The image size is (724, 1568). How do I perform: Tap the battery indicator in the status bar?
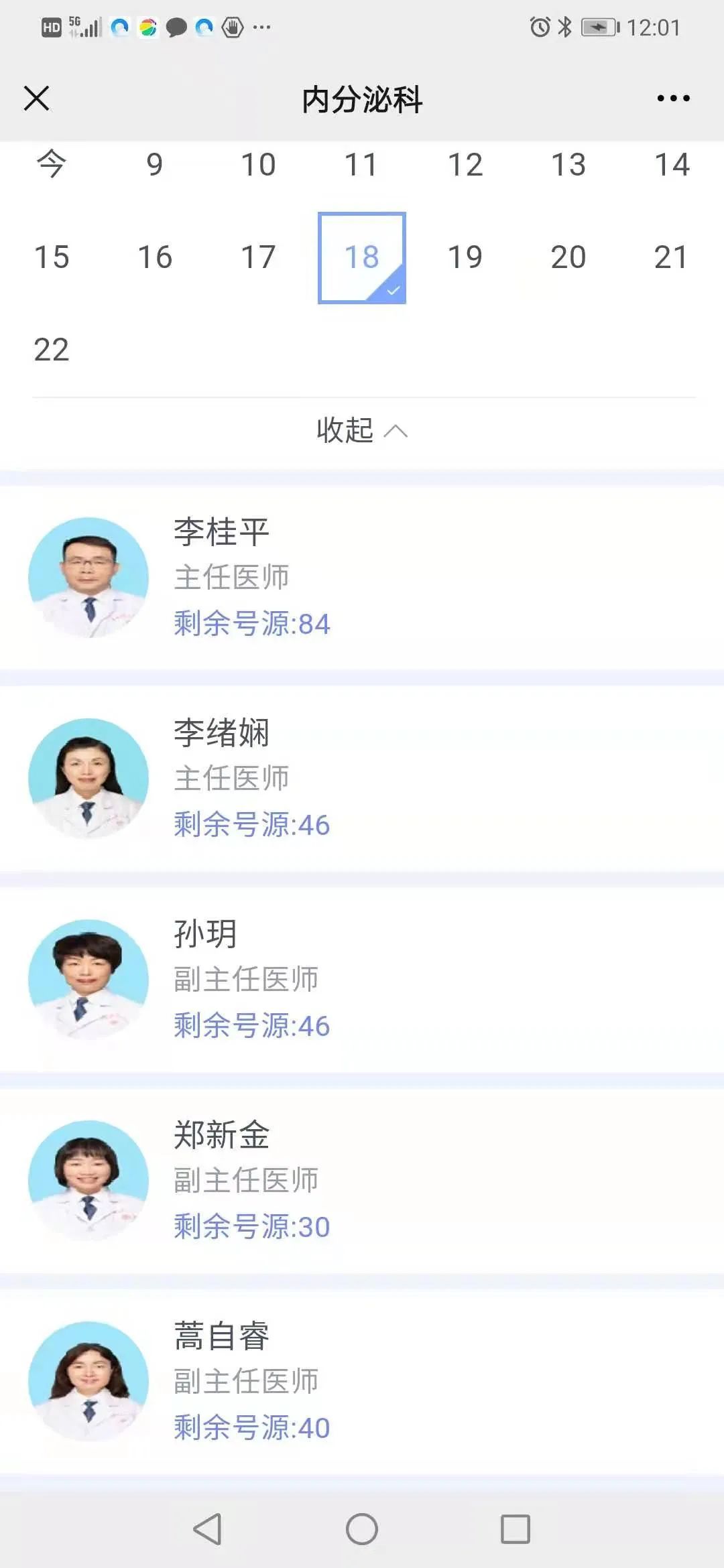click(x=599, y=27)
